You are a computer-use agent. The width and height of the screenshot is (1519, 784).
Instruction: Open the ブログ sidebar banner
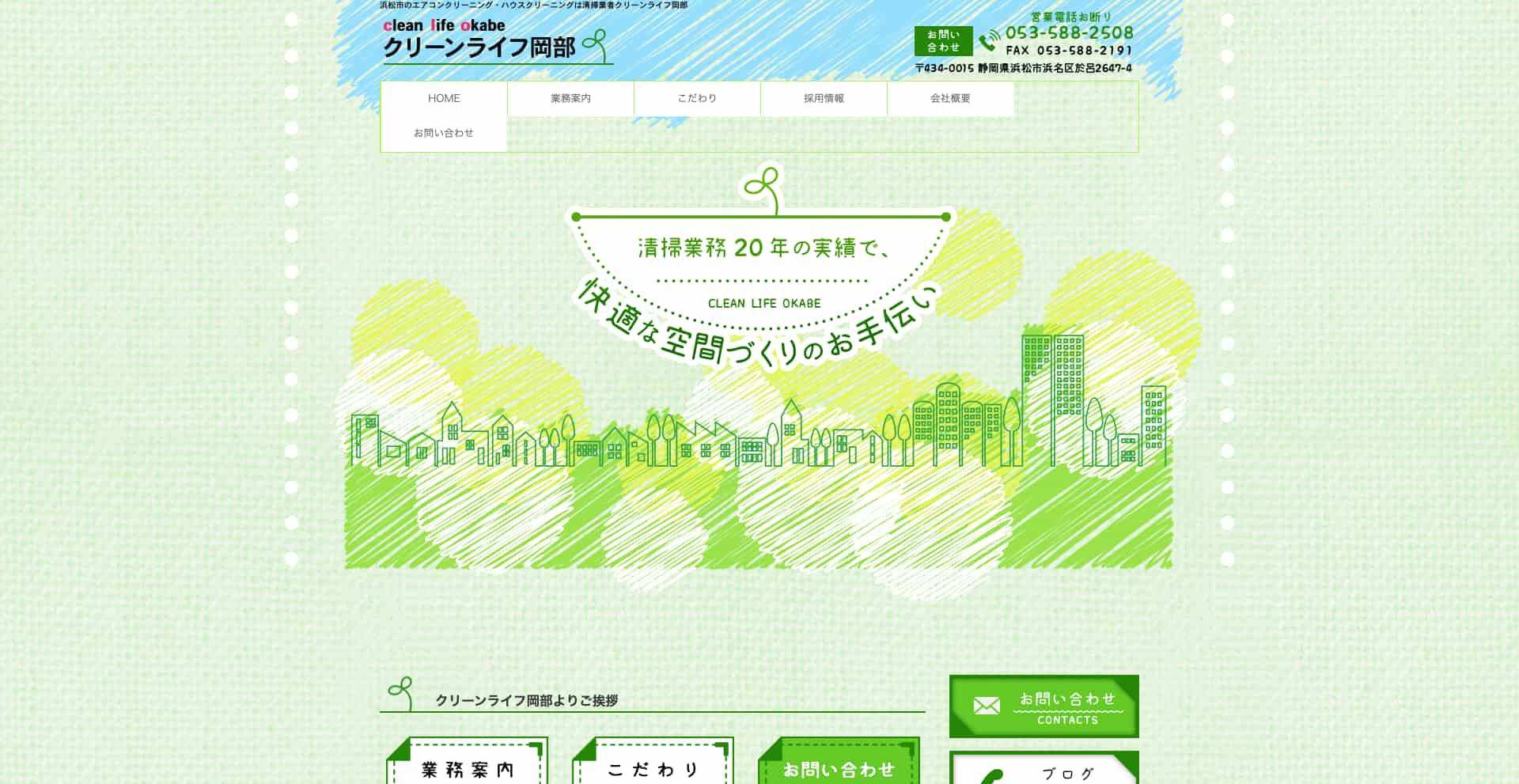tap(1044, 770)
